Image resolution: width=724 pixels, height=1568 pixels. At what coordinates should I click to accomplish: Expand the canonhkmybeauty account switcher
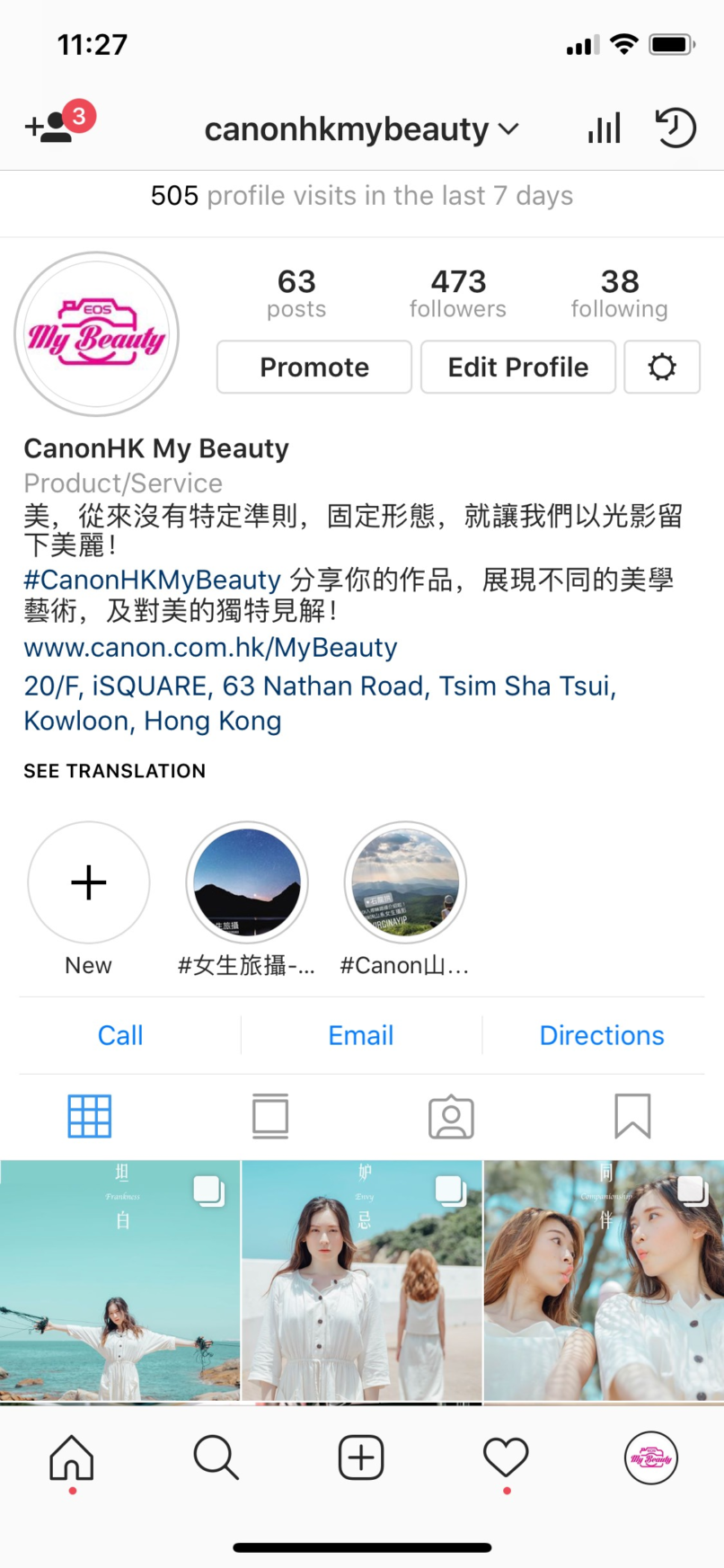[361, 129]
